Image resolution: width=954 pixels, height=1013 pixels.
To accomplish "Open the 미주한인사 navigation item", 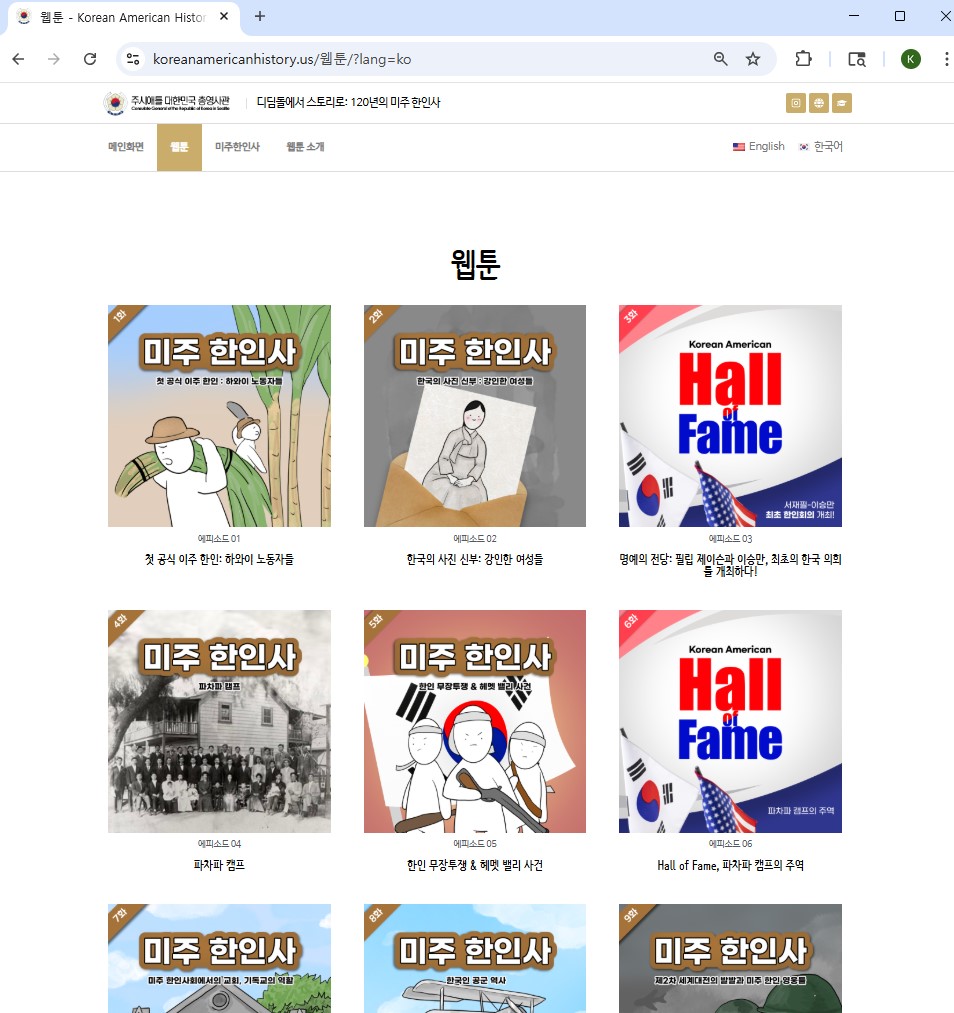I will tap(237, 147).
